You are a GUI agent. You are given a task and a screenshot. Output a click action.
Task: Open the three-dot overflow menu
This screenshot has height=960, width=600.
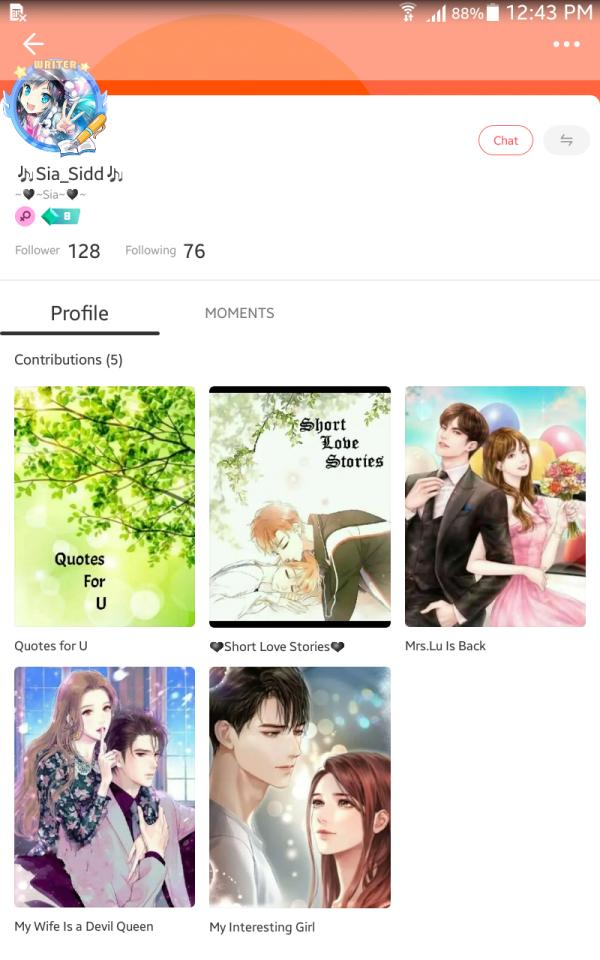click(x=566, y=44)
